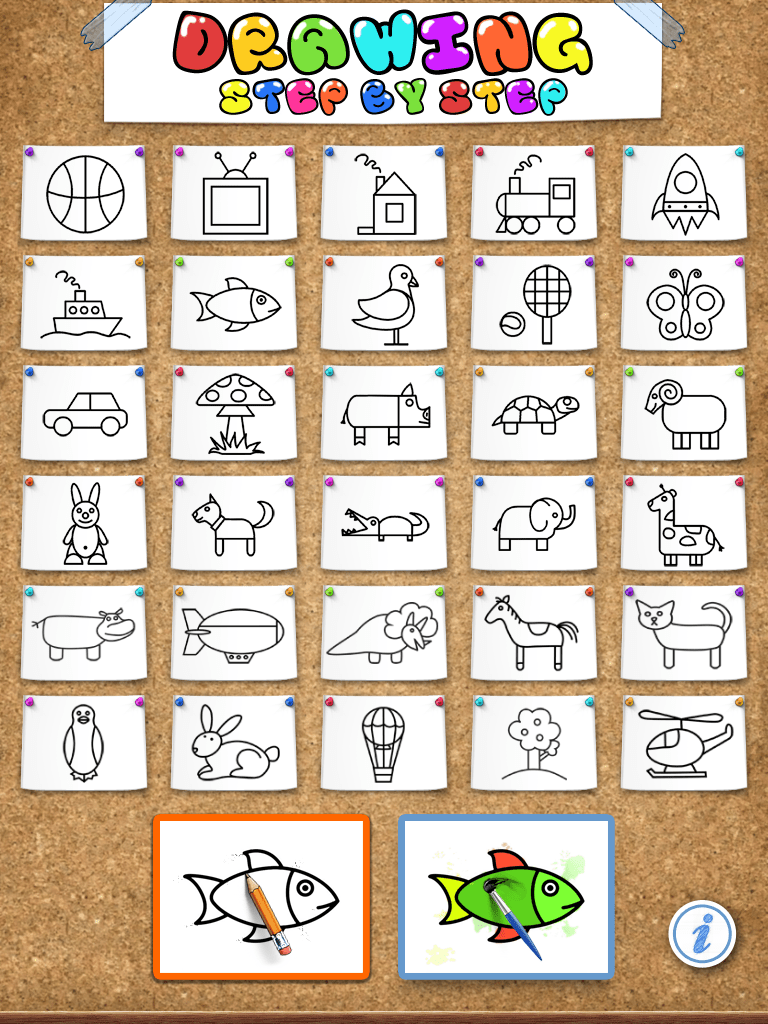Tap the elephant drawing card

534,523
